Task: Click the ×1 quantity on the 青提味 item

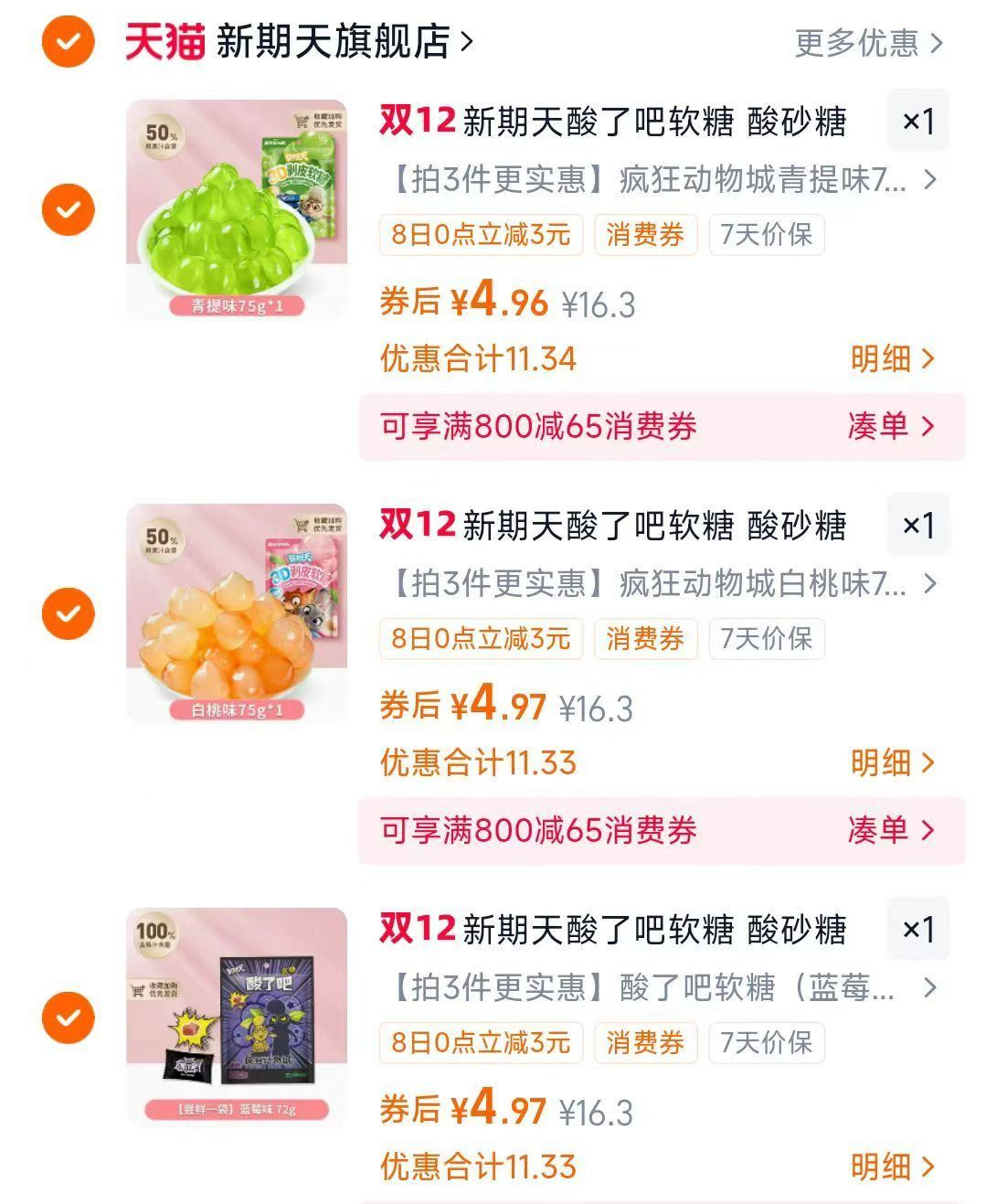Action: click(918, 121)
